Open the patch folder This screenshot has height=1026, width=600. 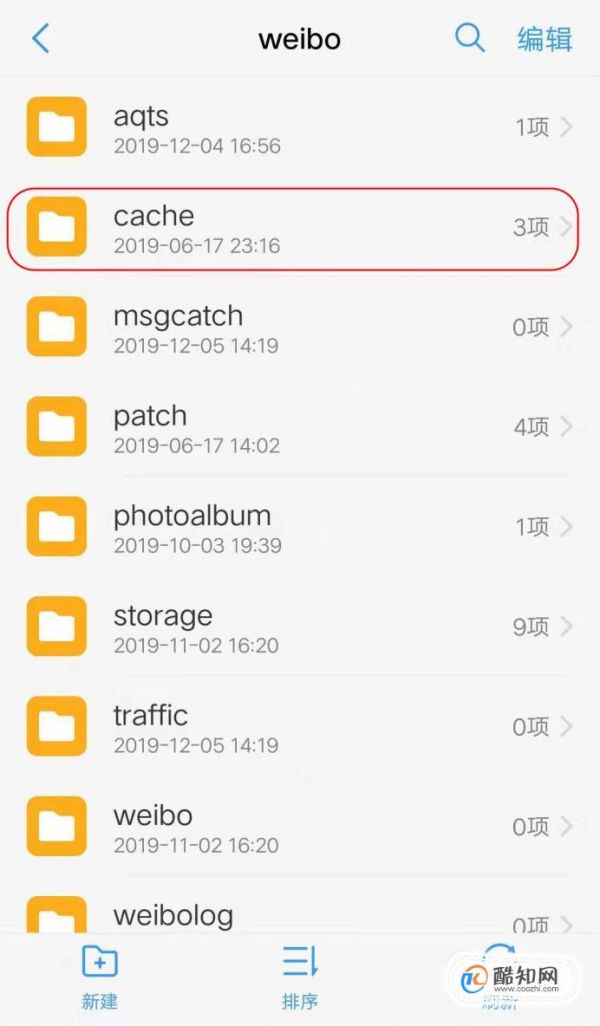coord(300,427)
